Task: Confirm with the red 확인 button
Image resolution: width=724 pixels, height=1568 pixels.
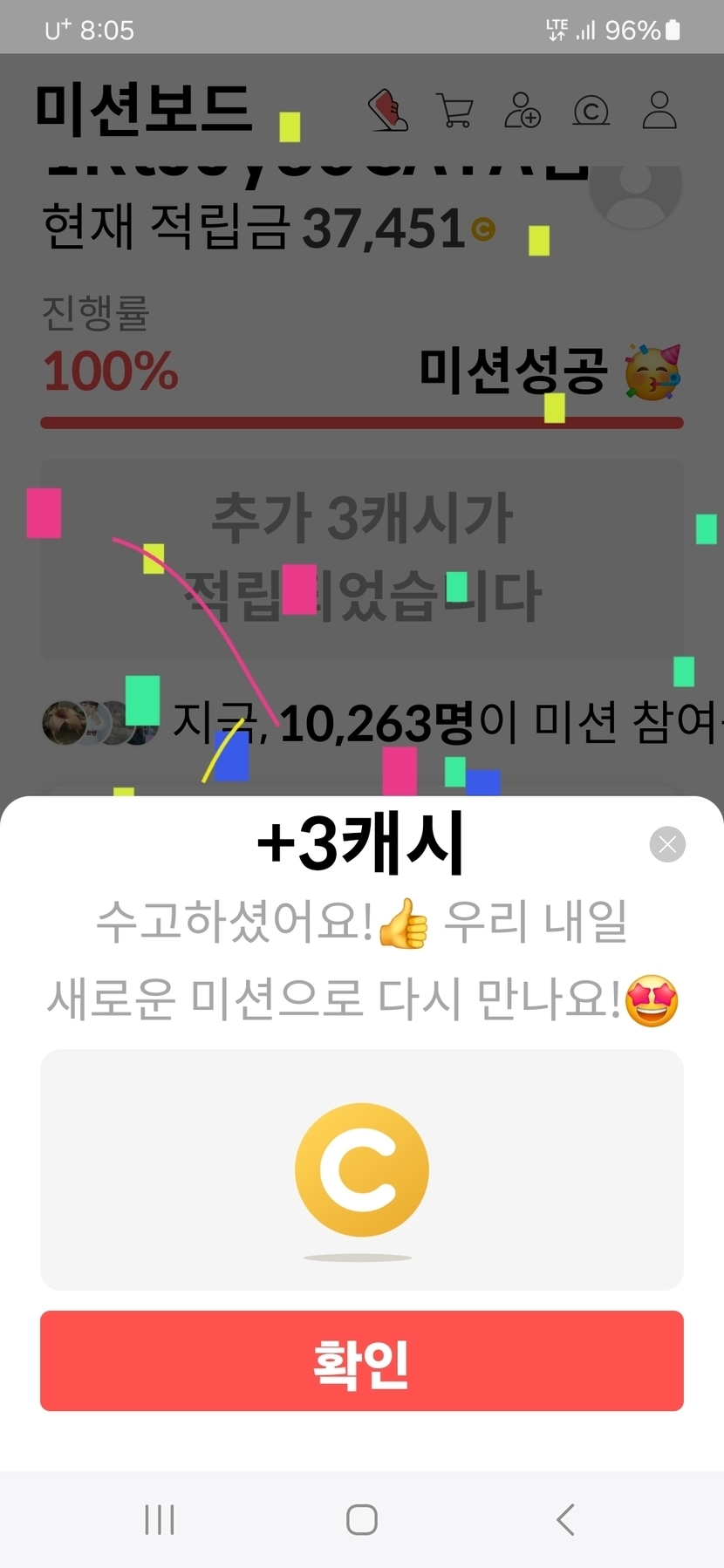Action: pos(361,1360)
